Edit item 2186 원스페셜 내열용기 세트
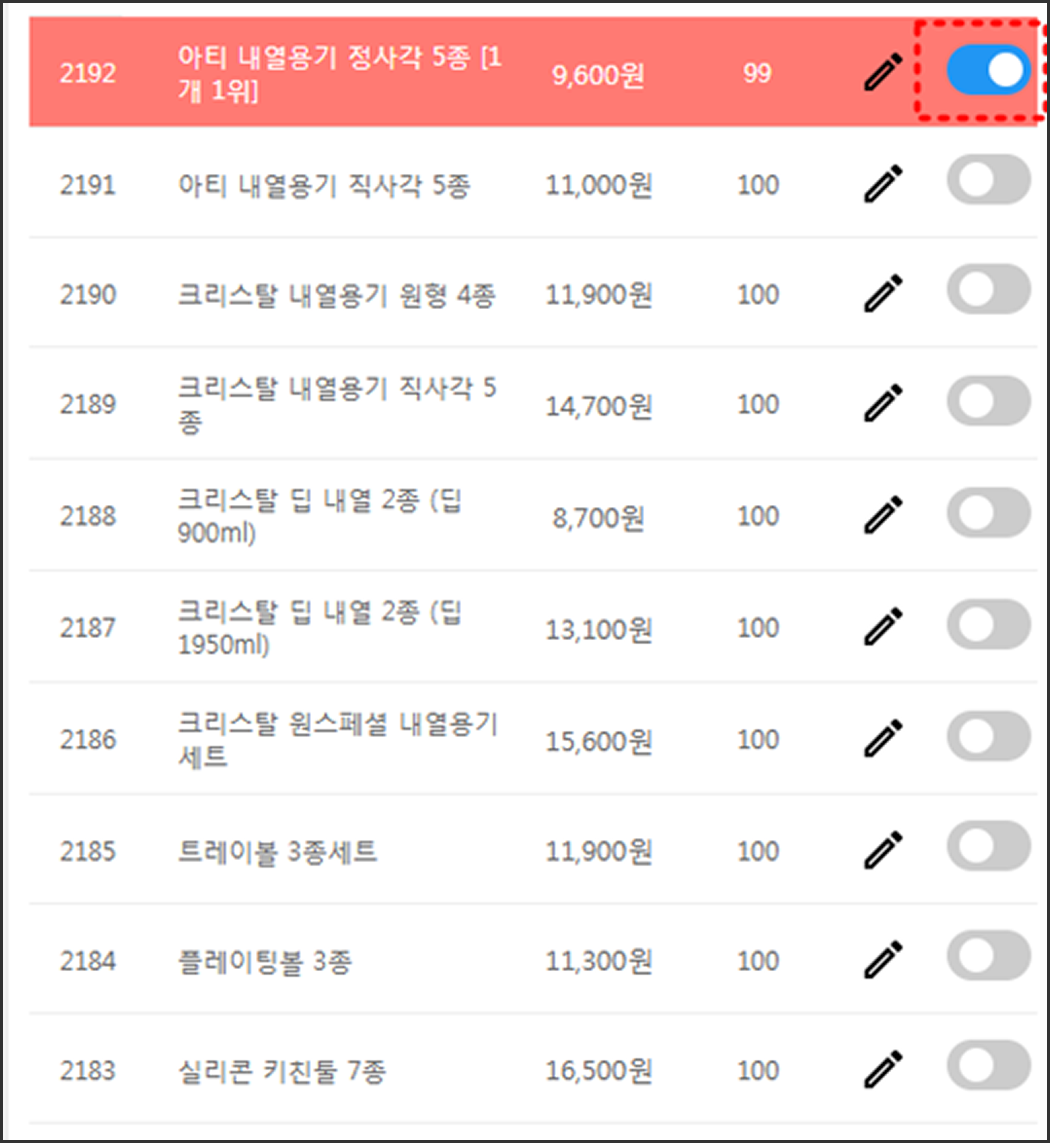Screen dimensions: 1050x1143 click(x=883, y=740)
